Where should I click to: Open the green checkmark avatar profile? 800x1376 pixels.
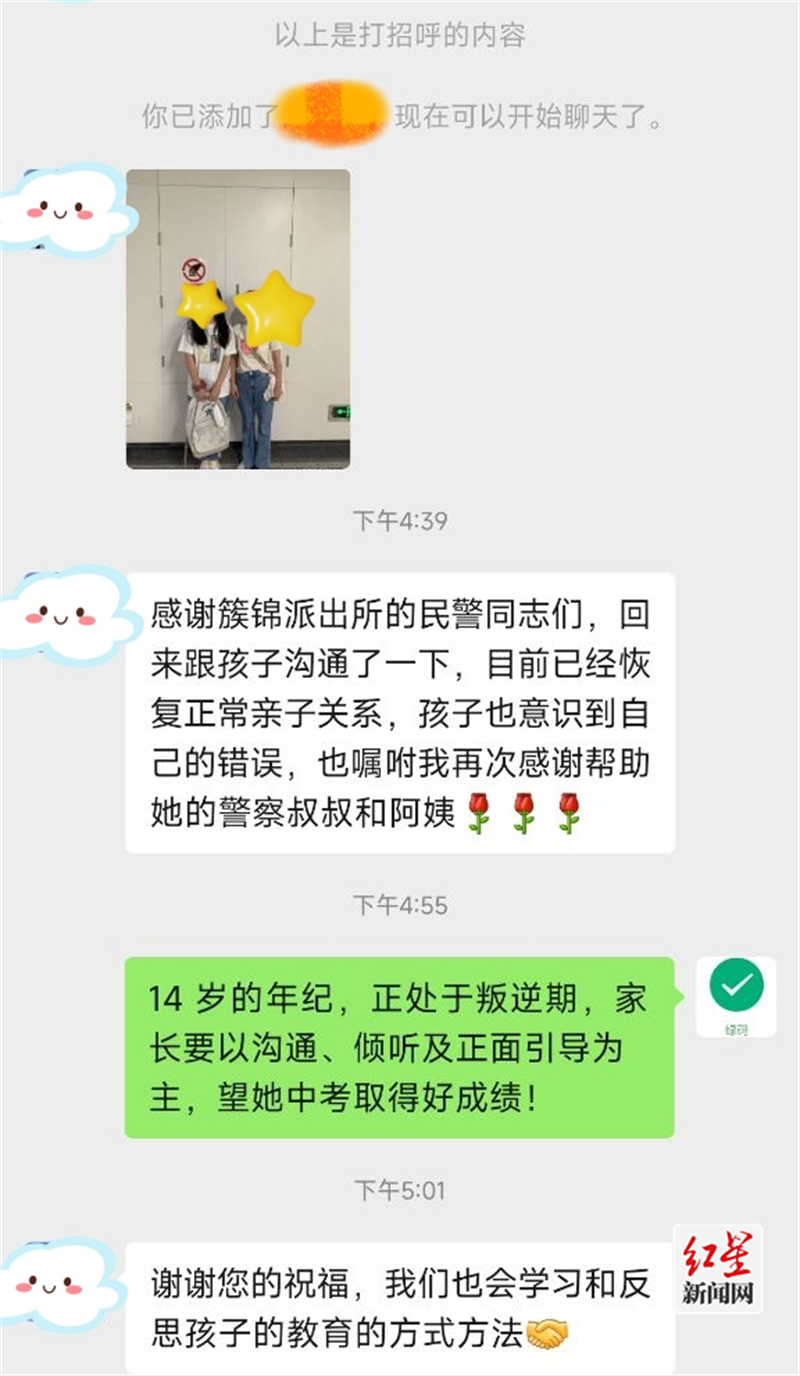(x=736, y=996)
